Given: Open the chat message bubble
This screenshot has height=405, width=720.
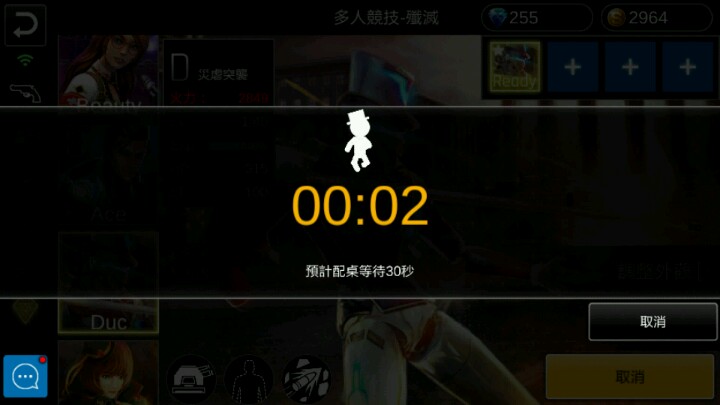Looking at the screenshot, I should pyautogui.click(x=25, y=376).
